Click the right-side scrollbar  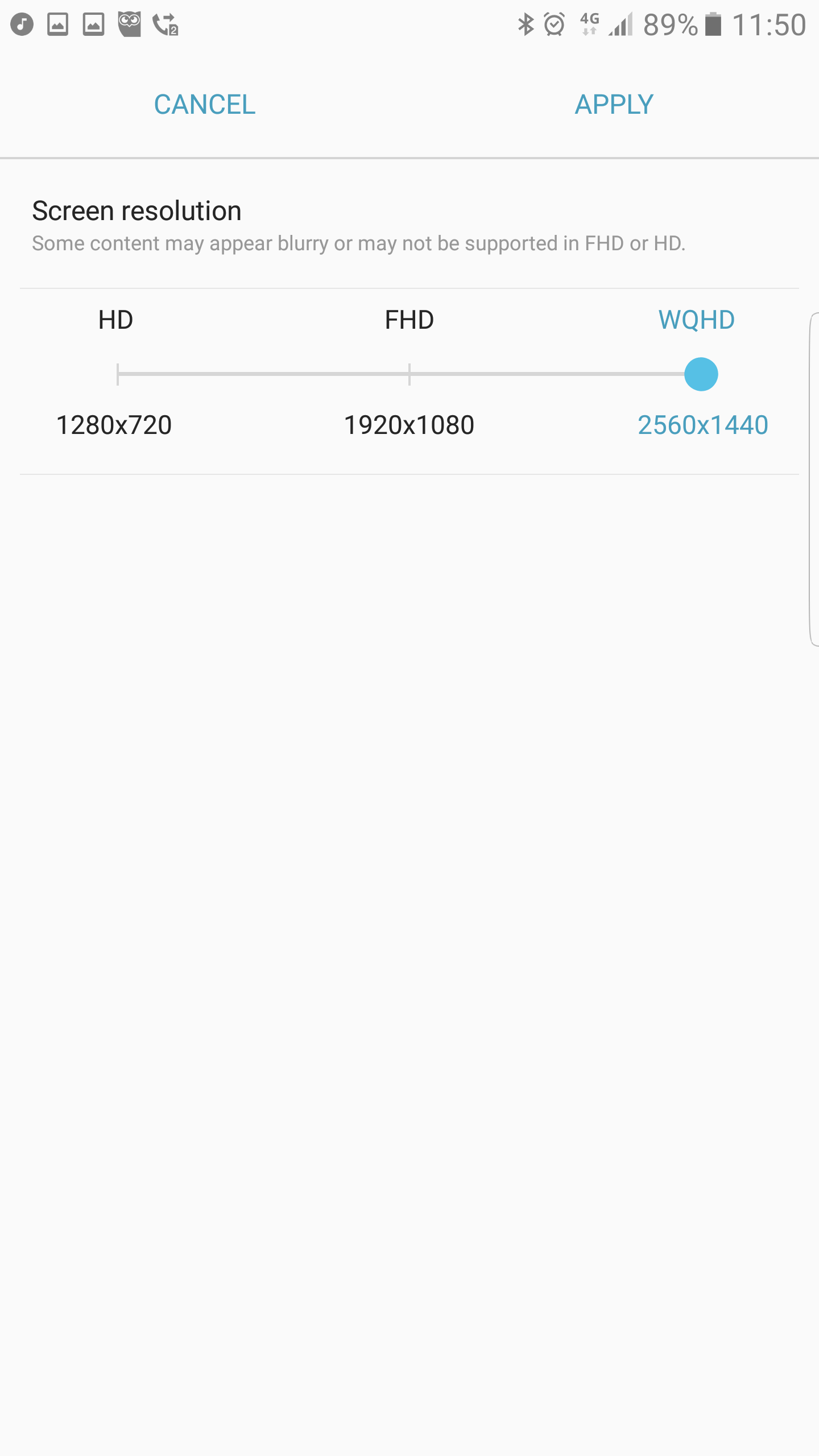click(813, 483)
